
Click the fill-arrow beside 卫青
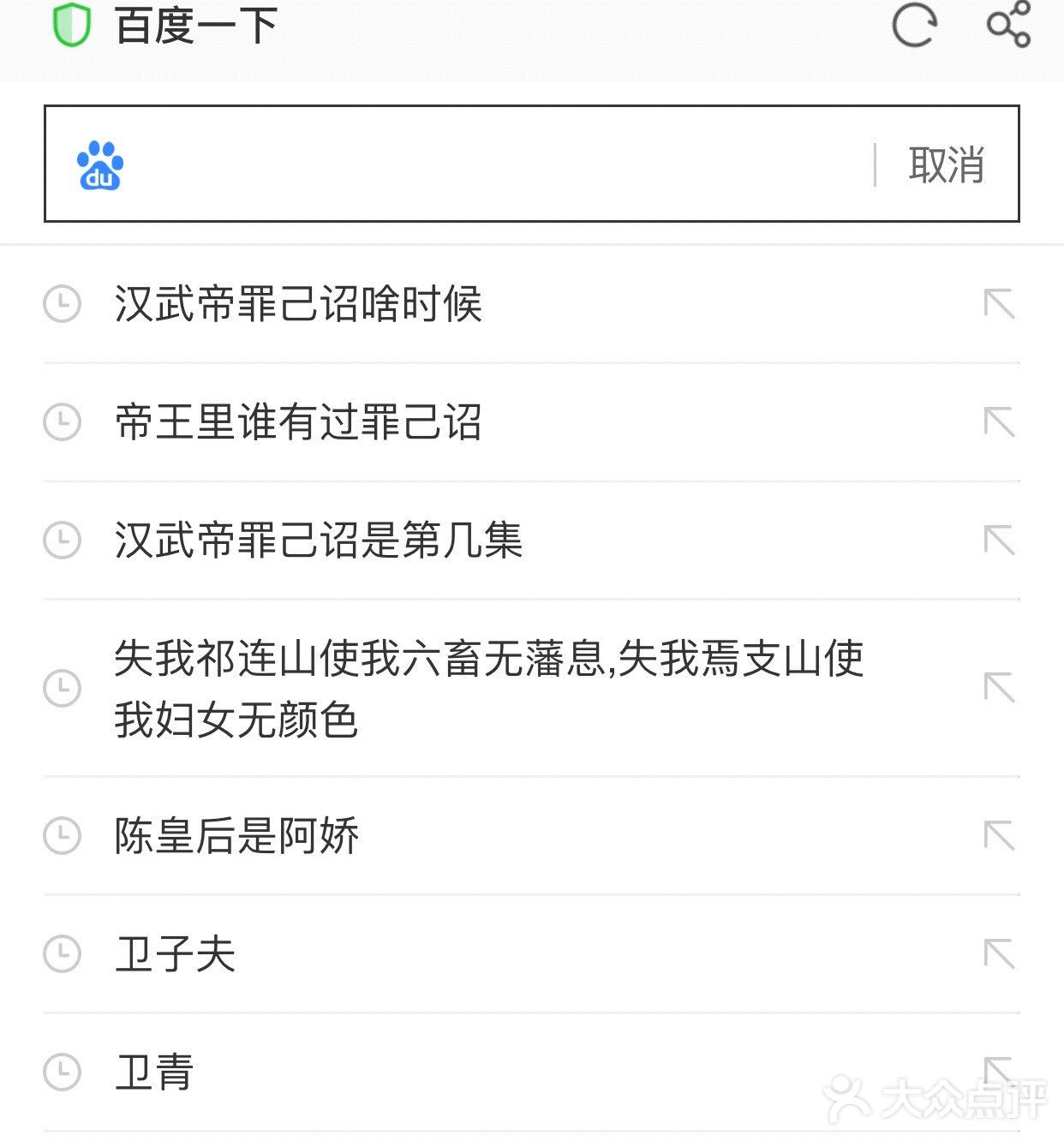(997, 1067)
